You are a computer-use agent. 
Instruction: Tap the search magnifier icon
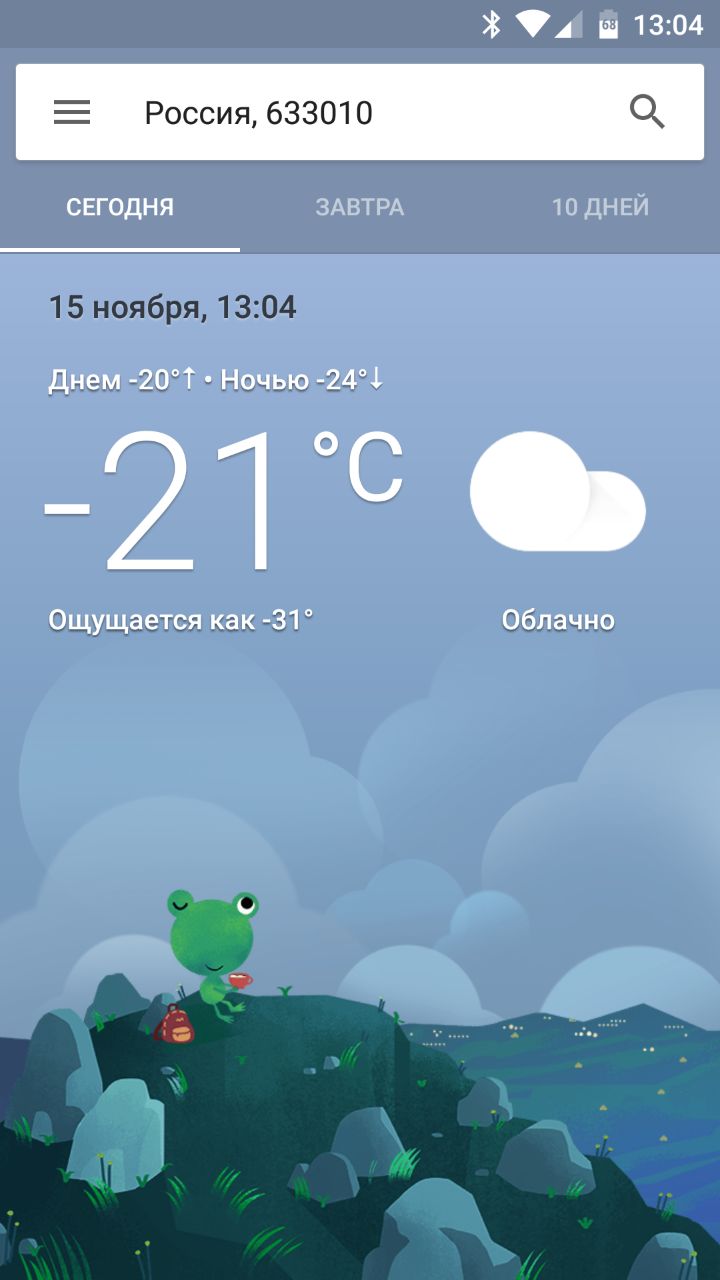(647, 112)
